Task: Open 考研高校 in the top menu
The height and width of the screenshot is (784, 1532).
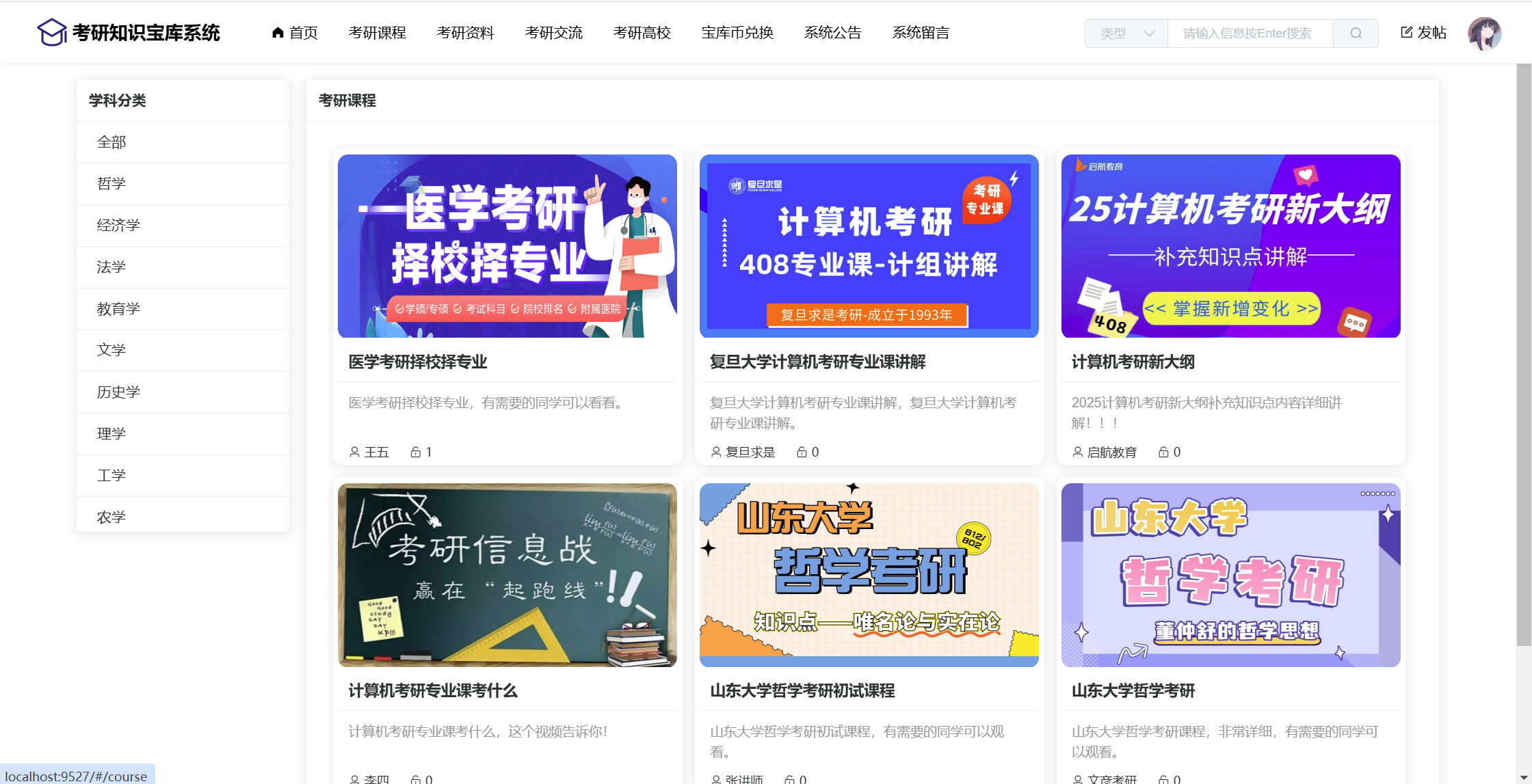Action: coord(642,33)
